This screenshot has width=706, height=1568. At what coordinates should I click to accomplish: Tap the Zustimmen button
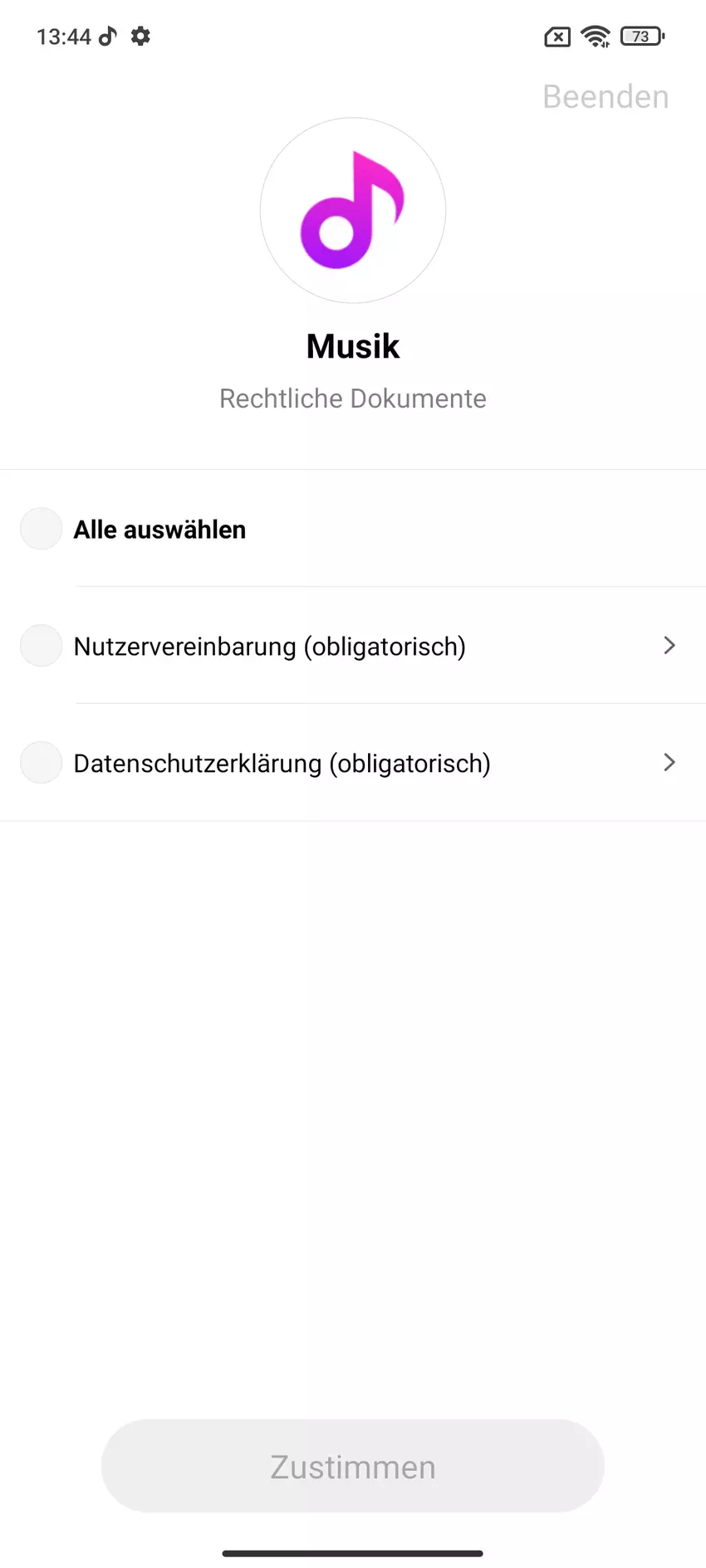353,1467
